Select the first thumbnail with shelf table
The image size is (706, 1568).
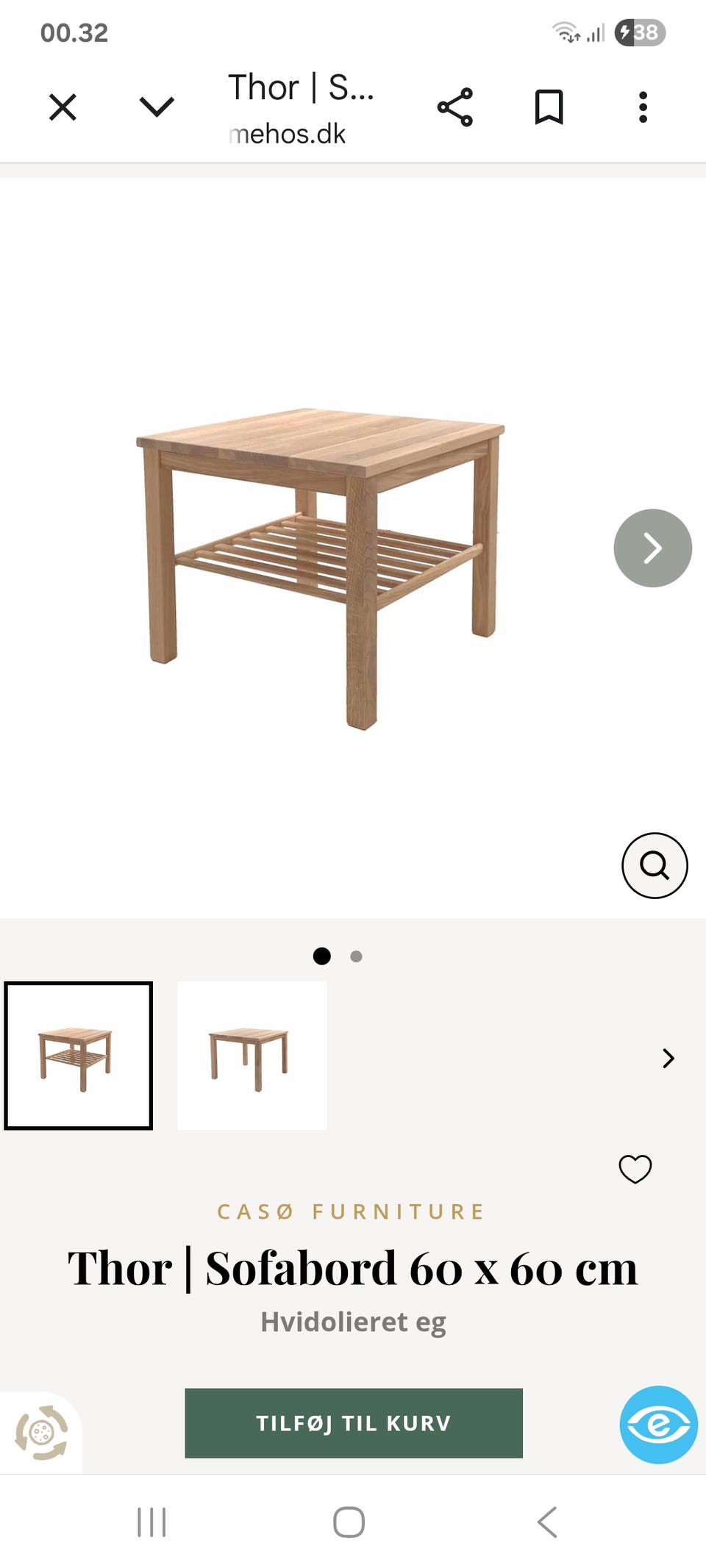coord(79,1056)
